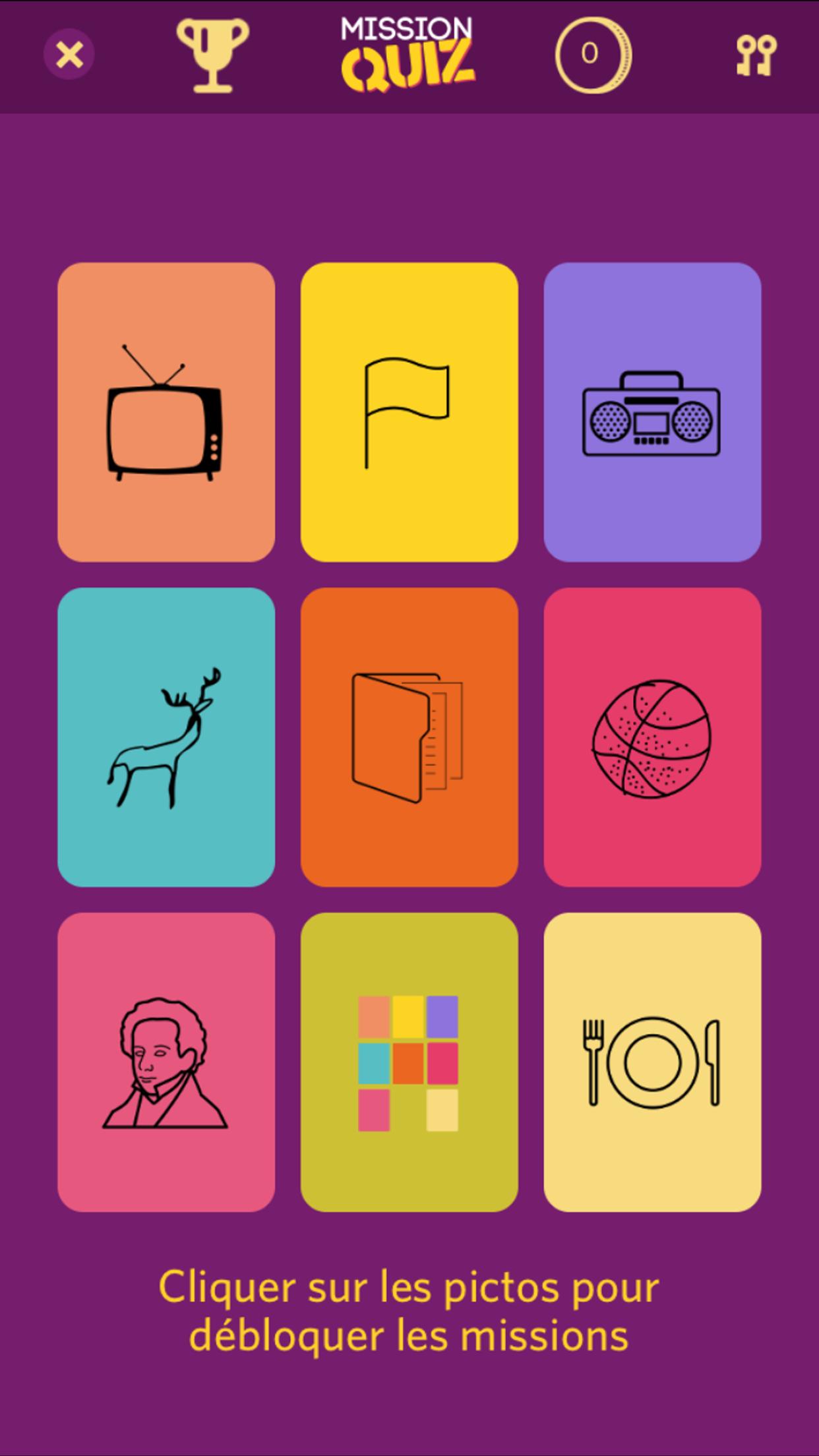819x1456 pixels.
Task: Open the trophy achievements
Action: (x=212, y=55)
